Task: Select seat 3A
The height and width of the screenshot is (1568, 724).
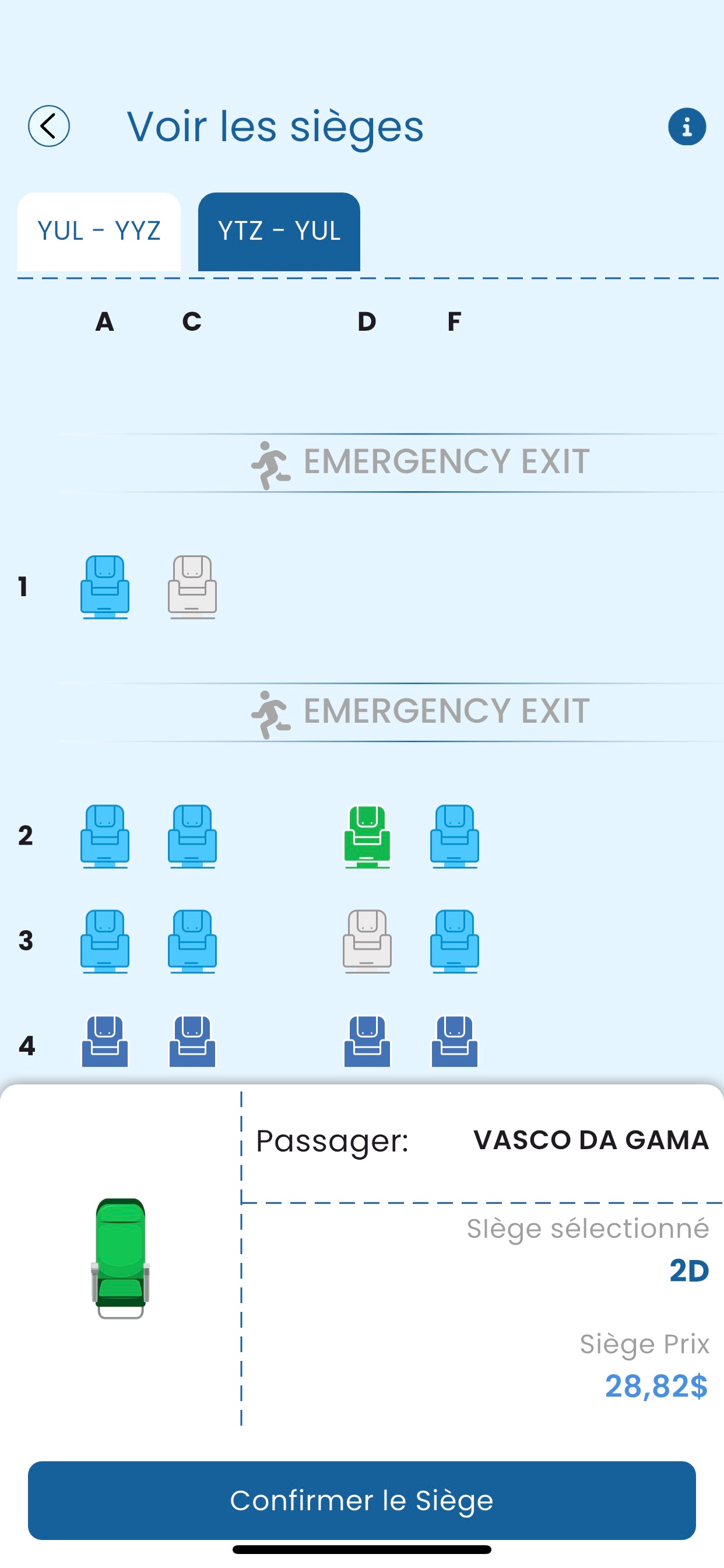Action: coord(105,941)
